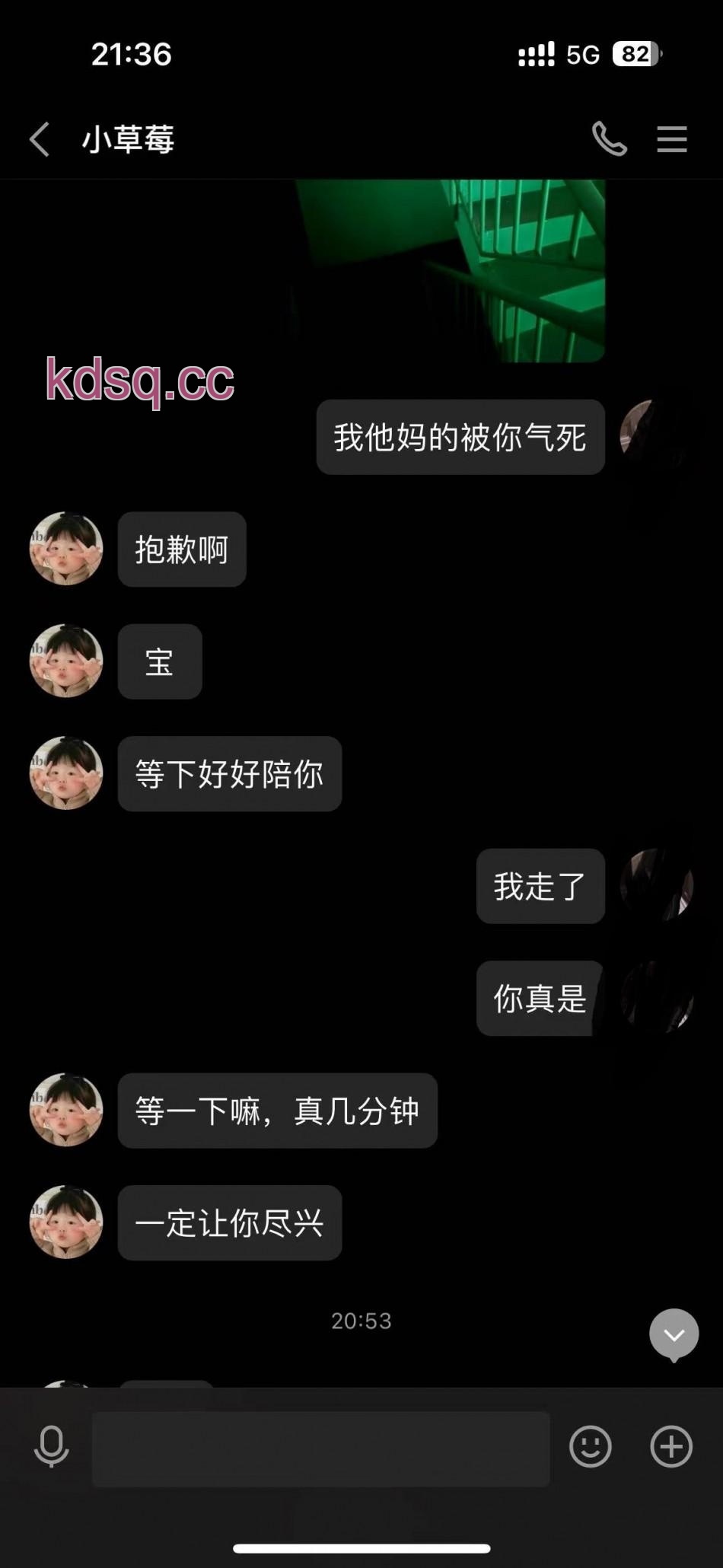Go back from the 小草莓 chat
Viewport: 723px width, 1568px height.
point(40,139)
